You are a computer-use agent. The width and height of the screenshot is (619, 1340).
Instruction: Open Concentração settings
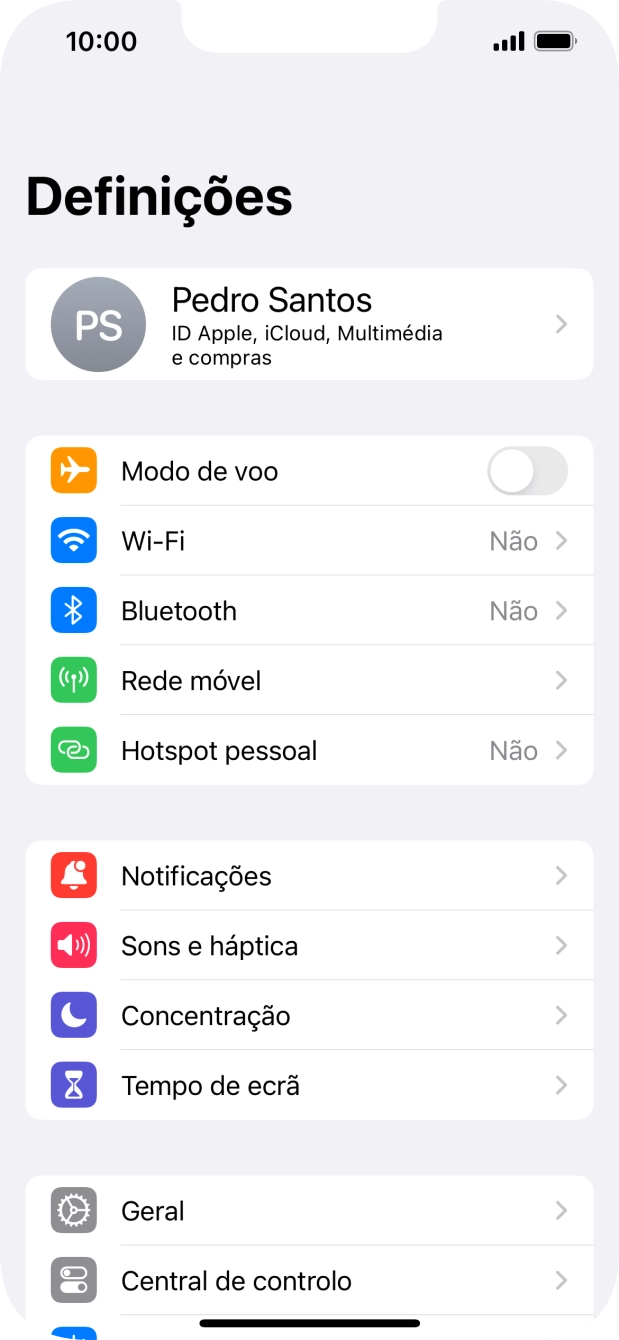[309, 1016]
